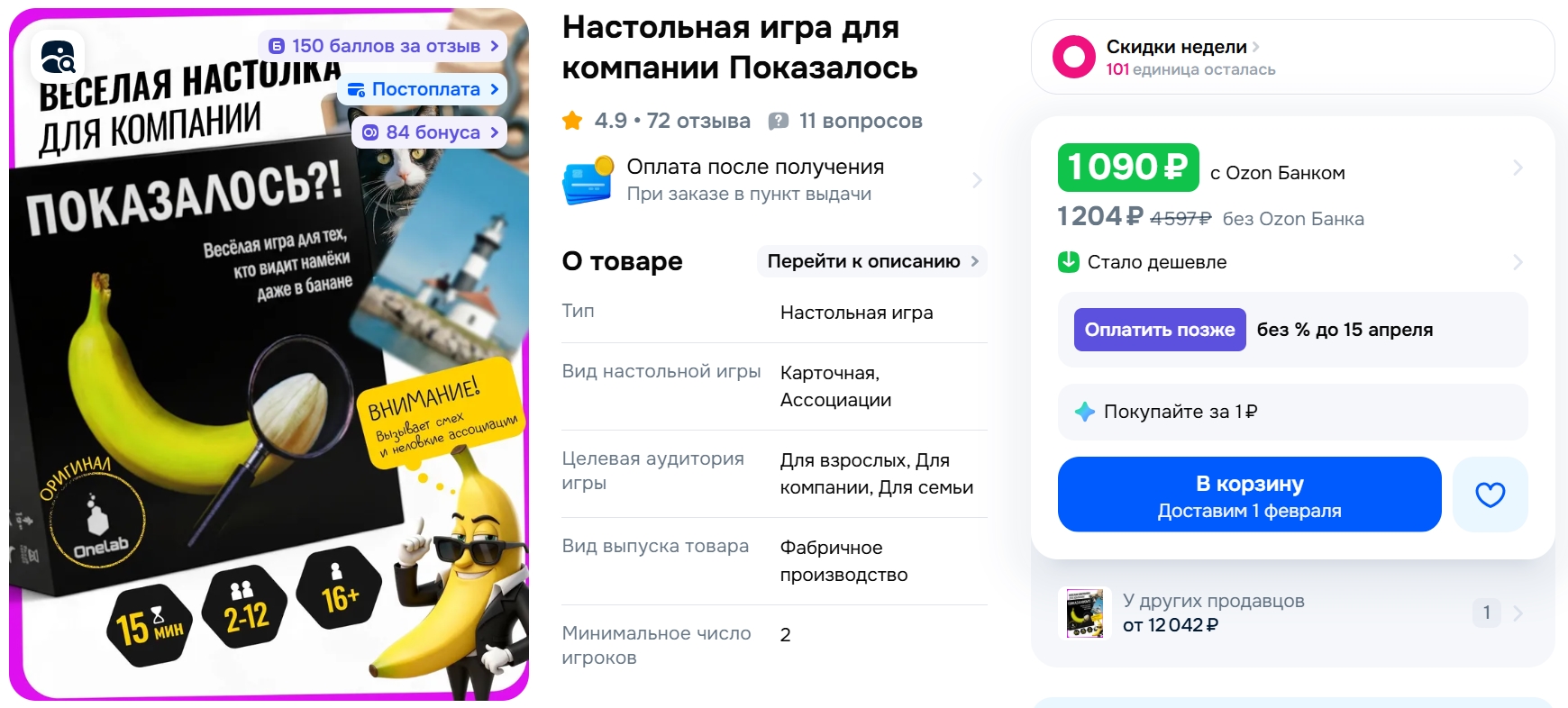Tap the Оплатить позже button
1568x708 pixels.
[1159, 330]
